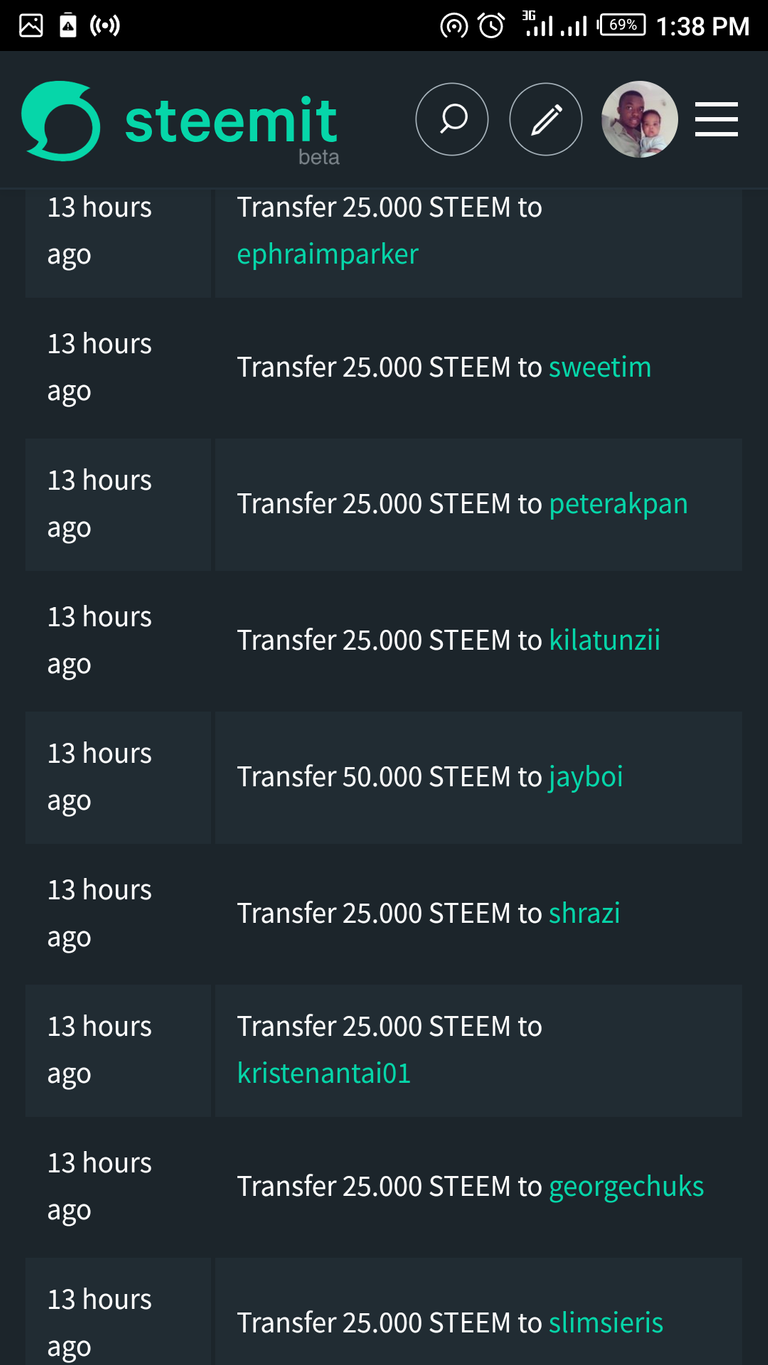Open kristenantai01's profile
This screenshot has height=1365, width=768.
point(324,1074)
